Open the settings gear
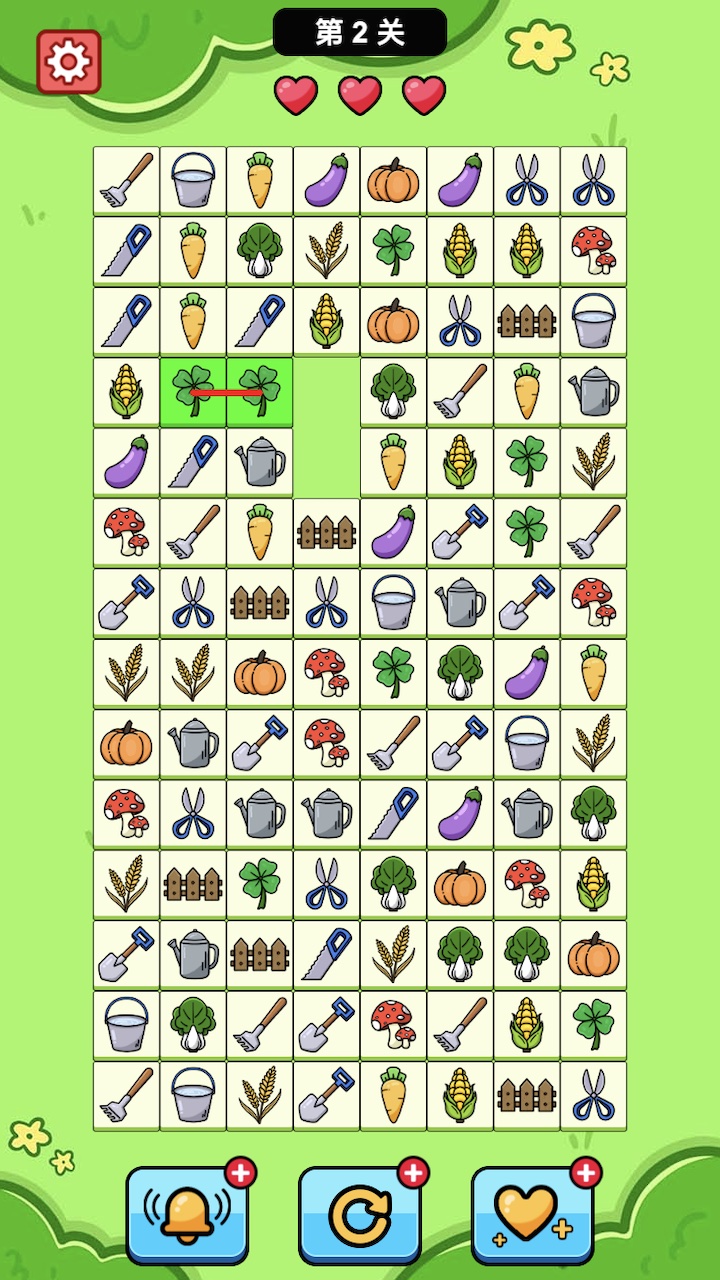Image resolution: width=720 pixels, height=1280 pixels. coord(69,62)
